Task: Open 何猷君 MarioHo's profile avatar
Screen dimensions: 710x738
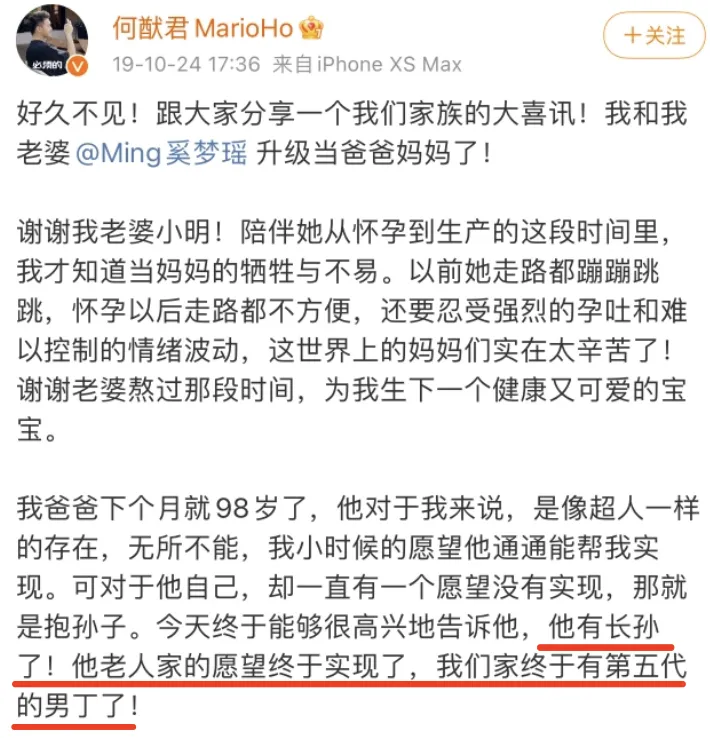Action: (x=52, y=41)
